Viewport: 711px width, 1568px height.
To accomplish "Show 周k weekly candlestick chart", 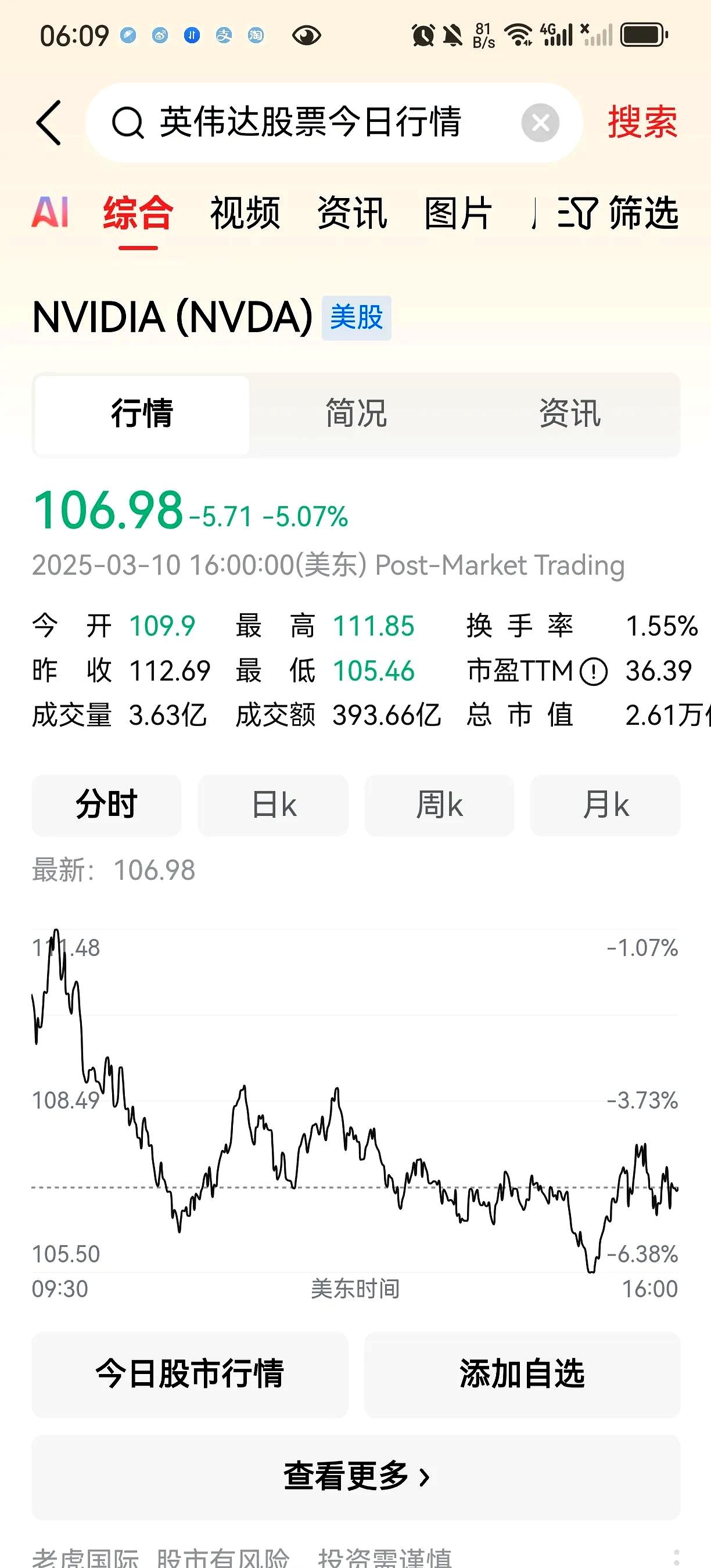I will (439, 805).
